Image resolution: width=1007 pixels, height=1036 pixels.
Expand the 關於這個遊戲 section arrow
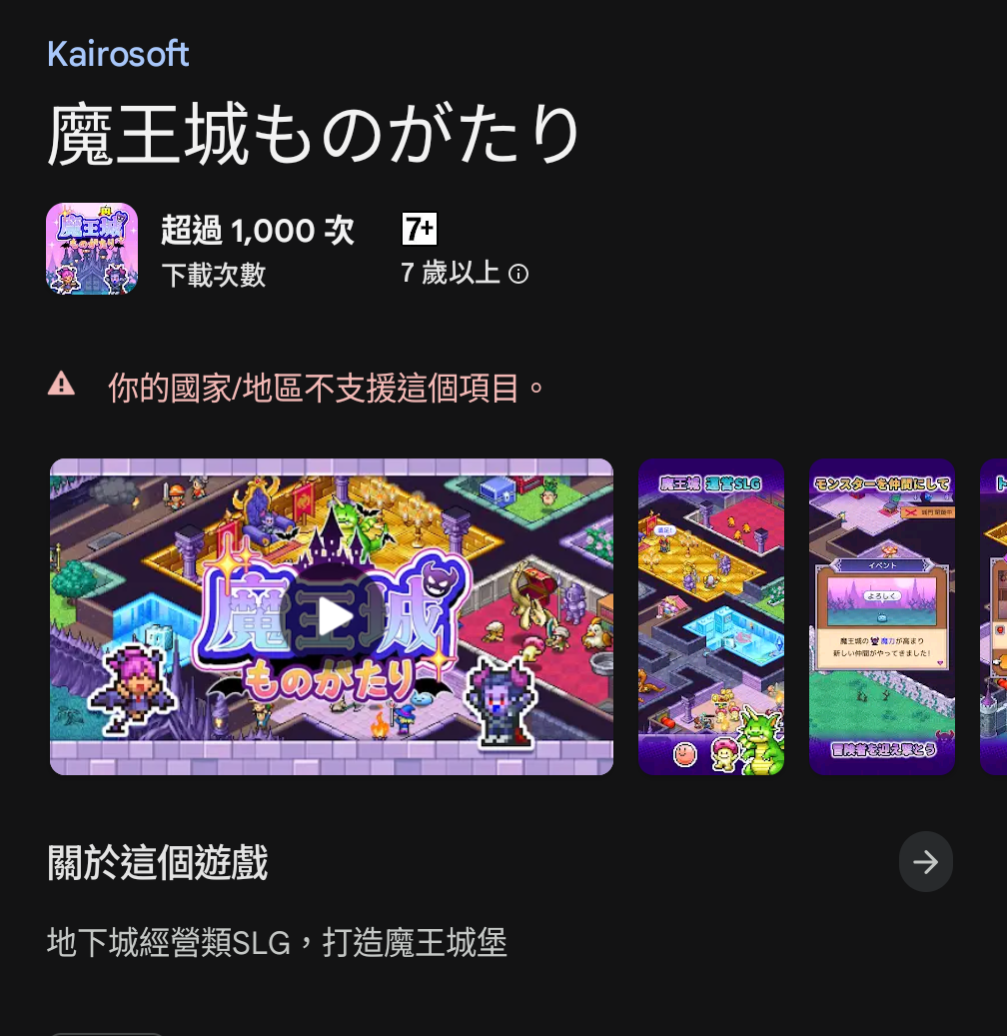point(925,862)
